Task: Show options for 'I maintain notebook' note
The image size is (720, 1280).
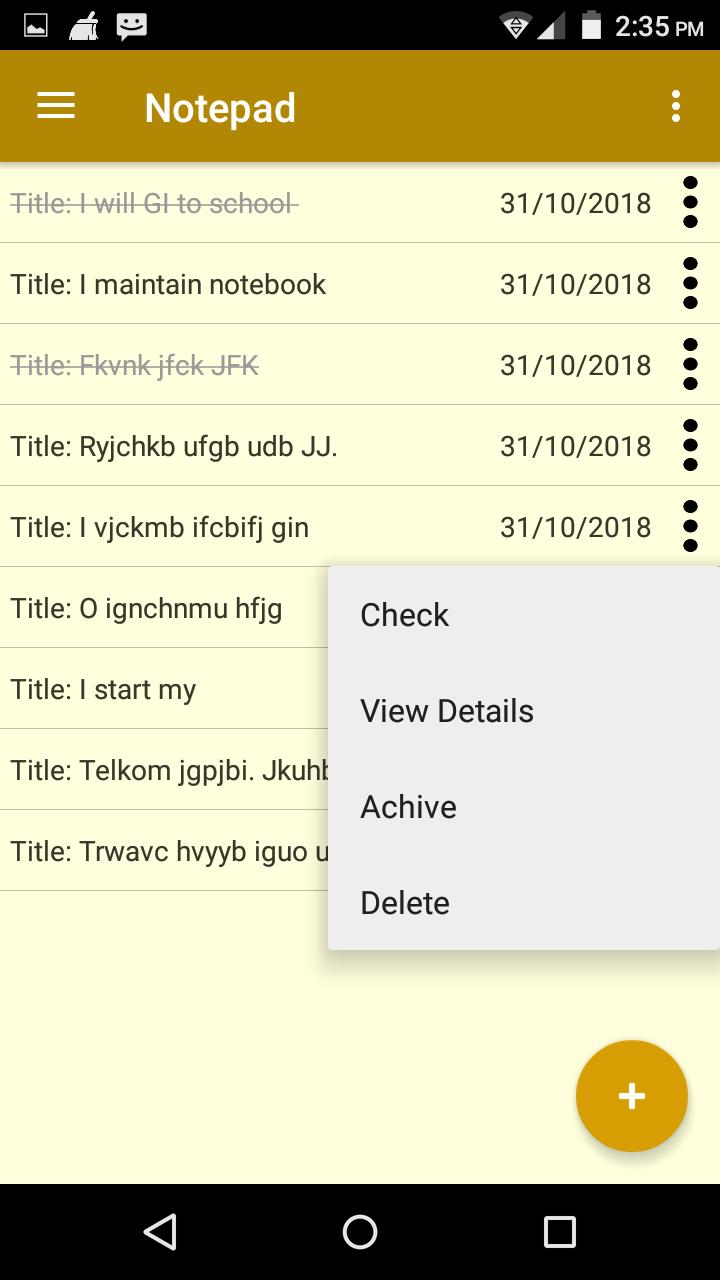Action: [690, 284]
